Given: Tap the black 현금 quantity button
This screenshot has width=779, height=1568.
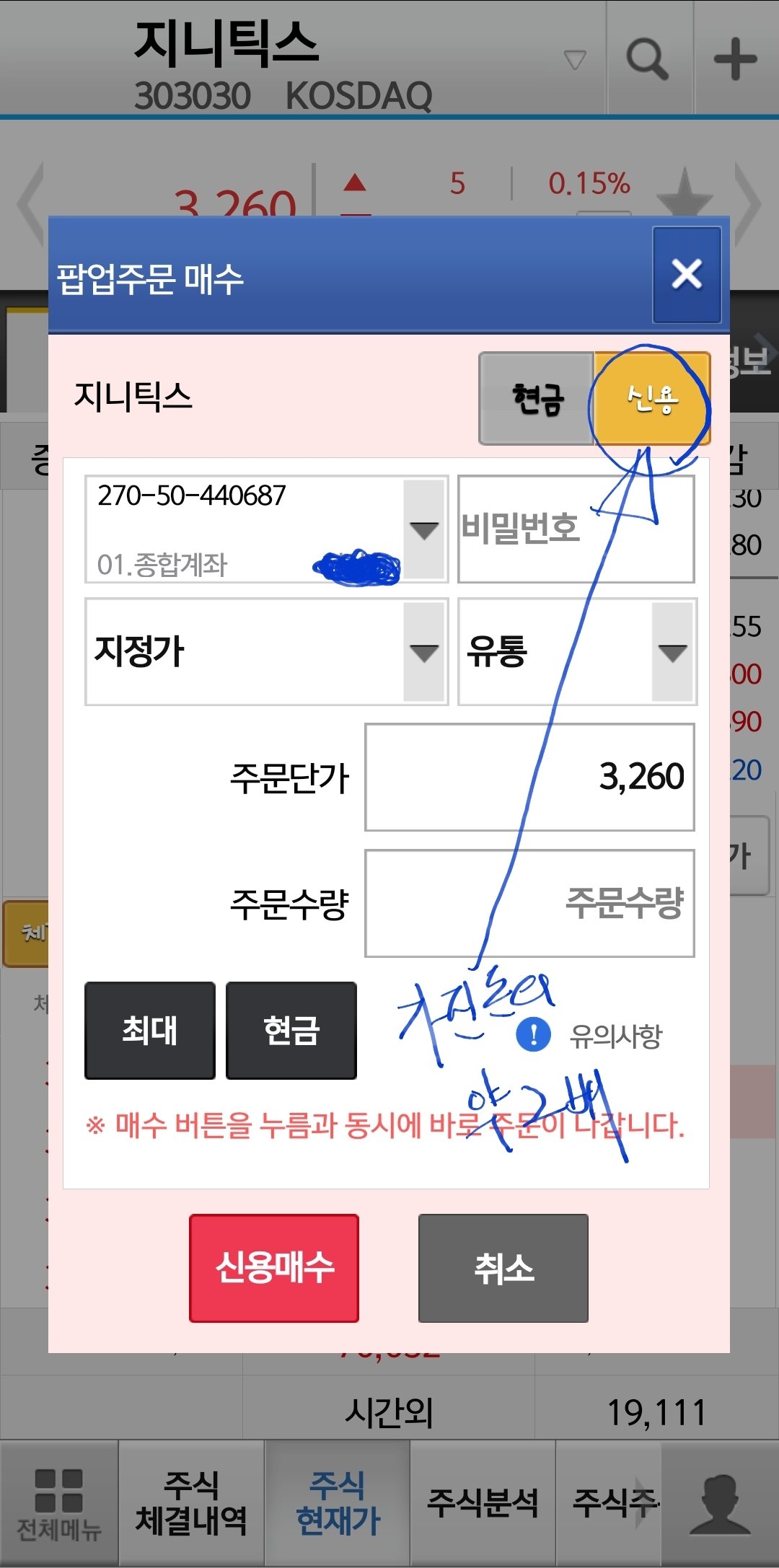Looking at the screenshot, I should pyautogui.click(x=291, y=1030).
